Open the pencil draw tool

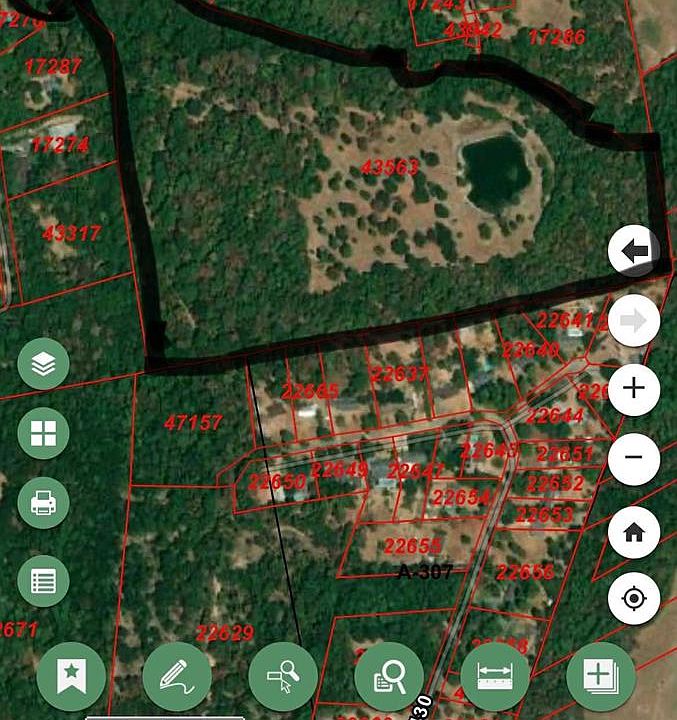177,677
